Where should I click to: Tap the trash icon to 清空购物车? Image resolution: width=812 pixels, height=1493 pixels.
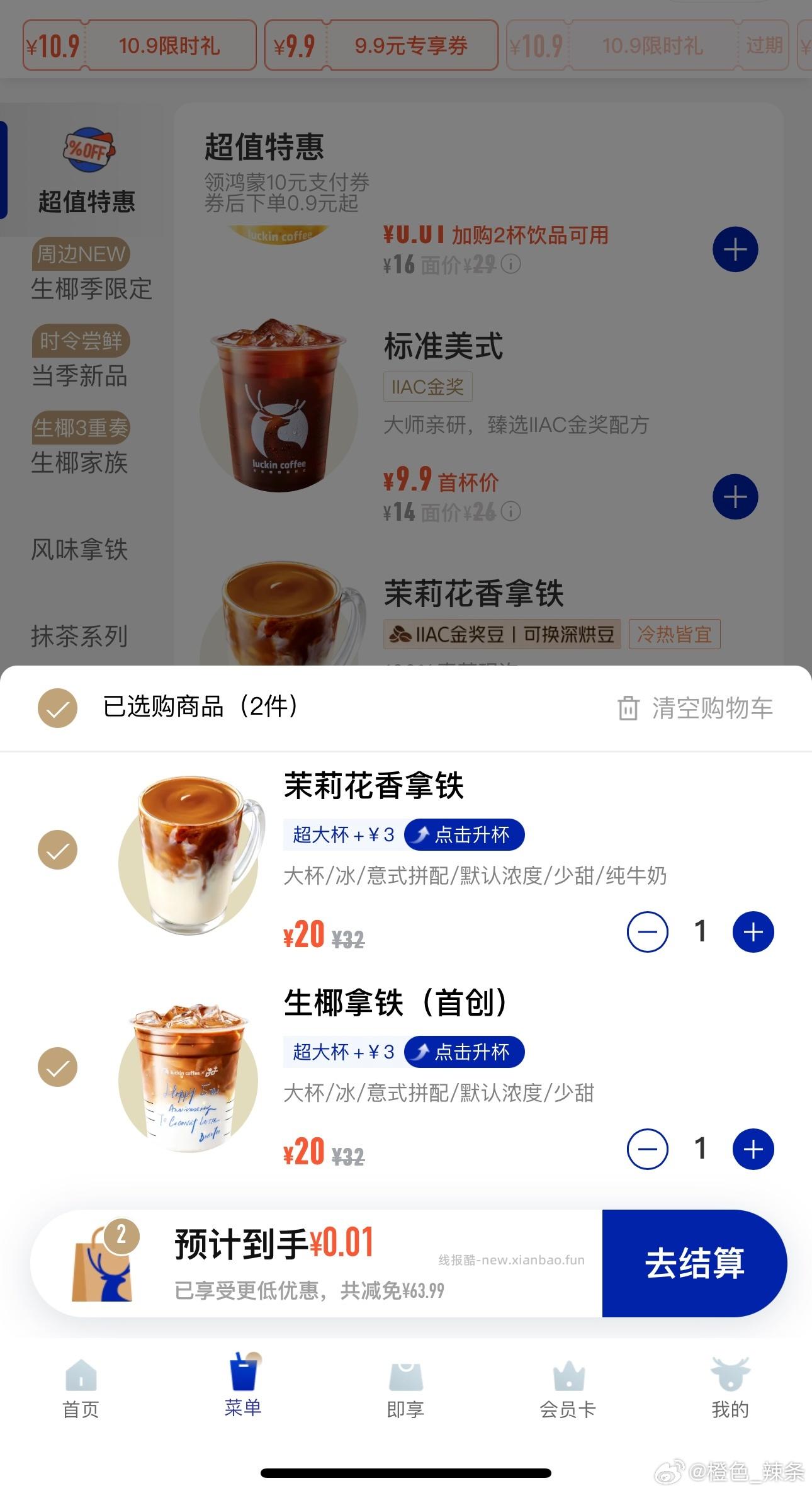626,708
